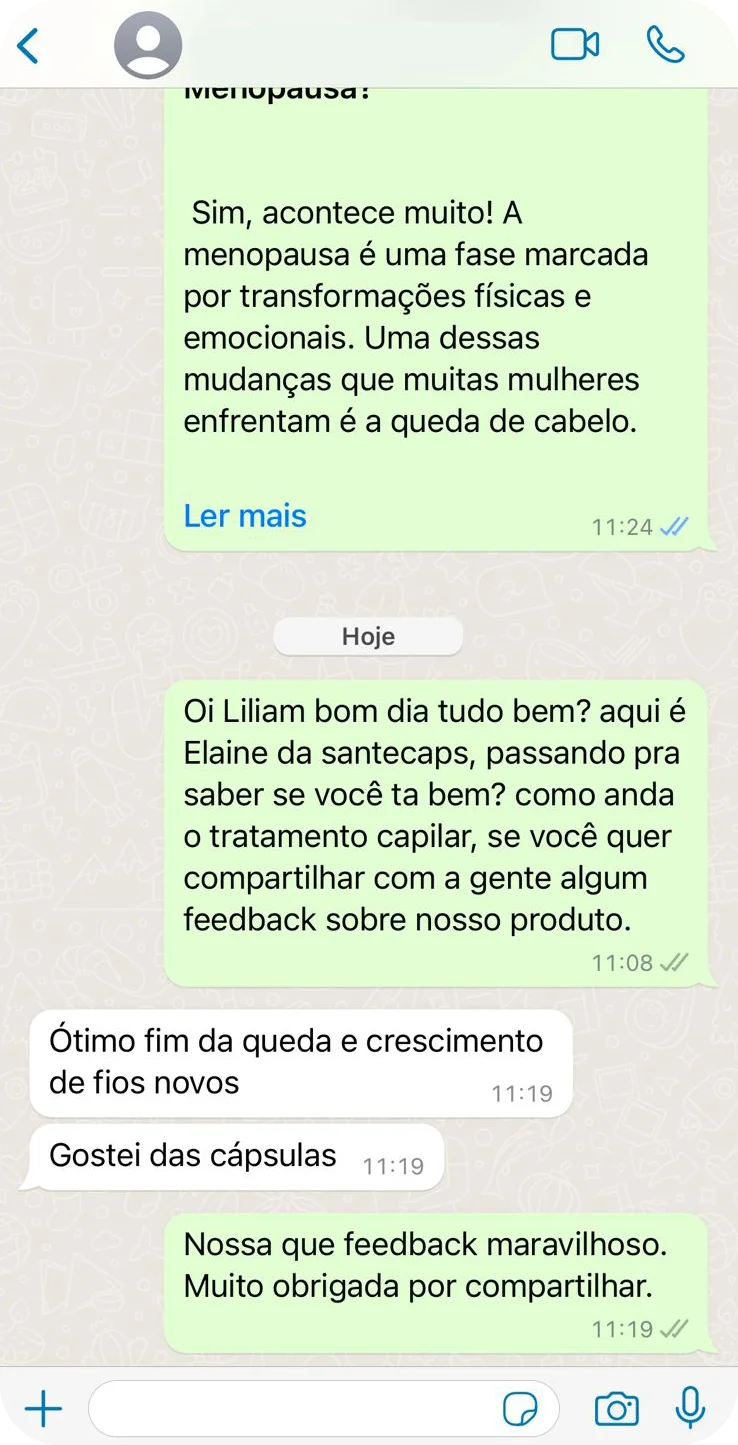
Task: Go back to the chat list
Action: point(29,45)
